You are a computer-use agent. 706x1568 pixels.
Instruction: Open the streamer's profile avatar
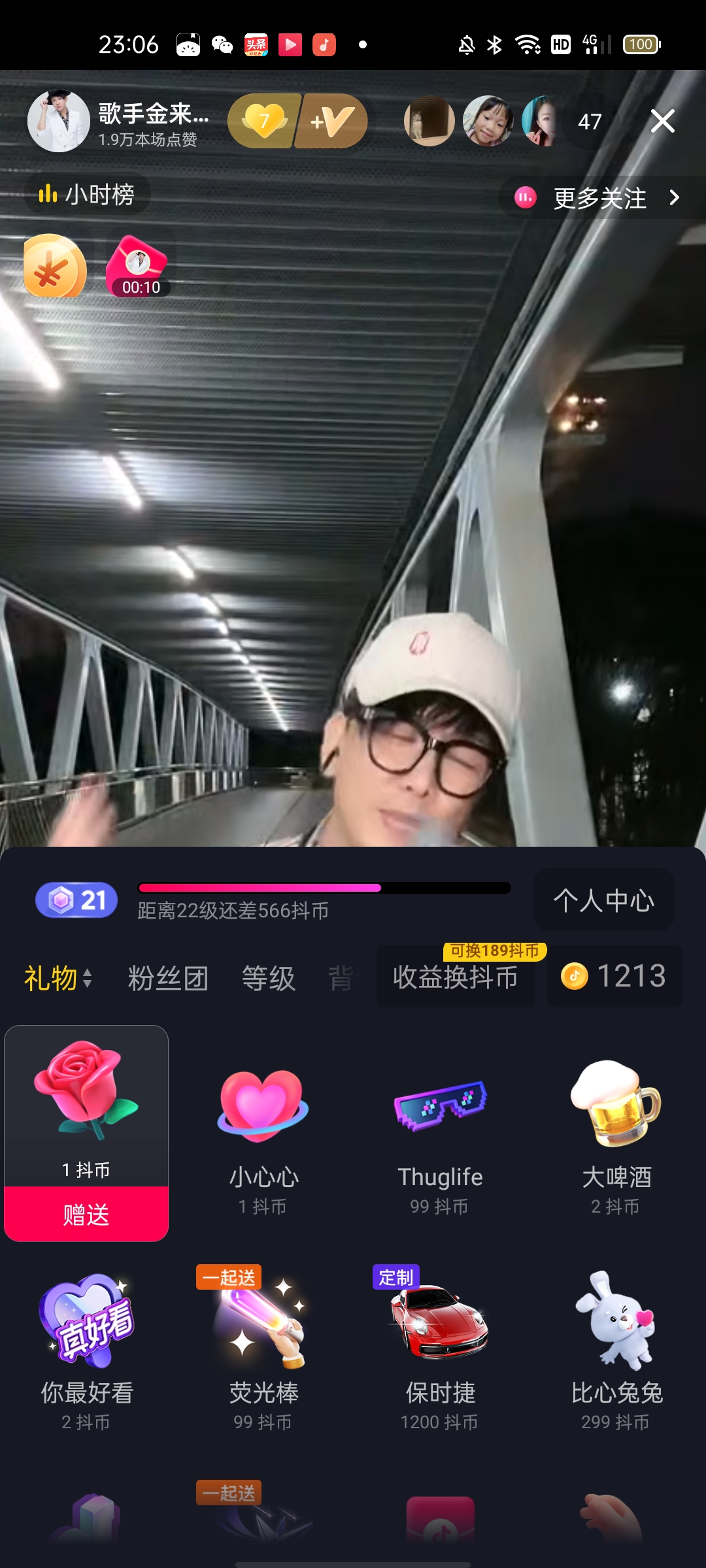[59, 121]
